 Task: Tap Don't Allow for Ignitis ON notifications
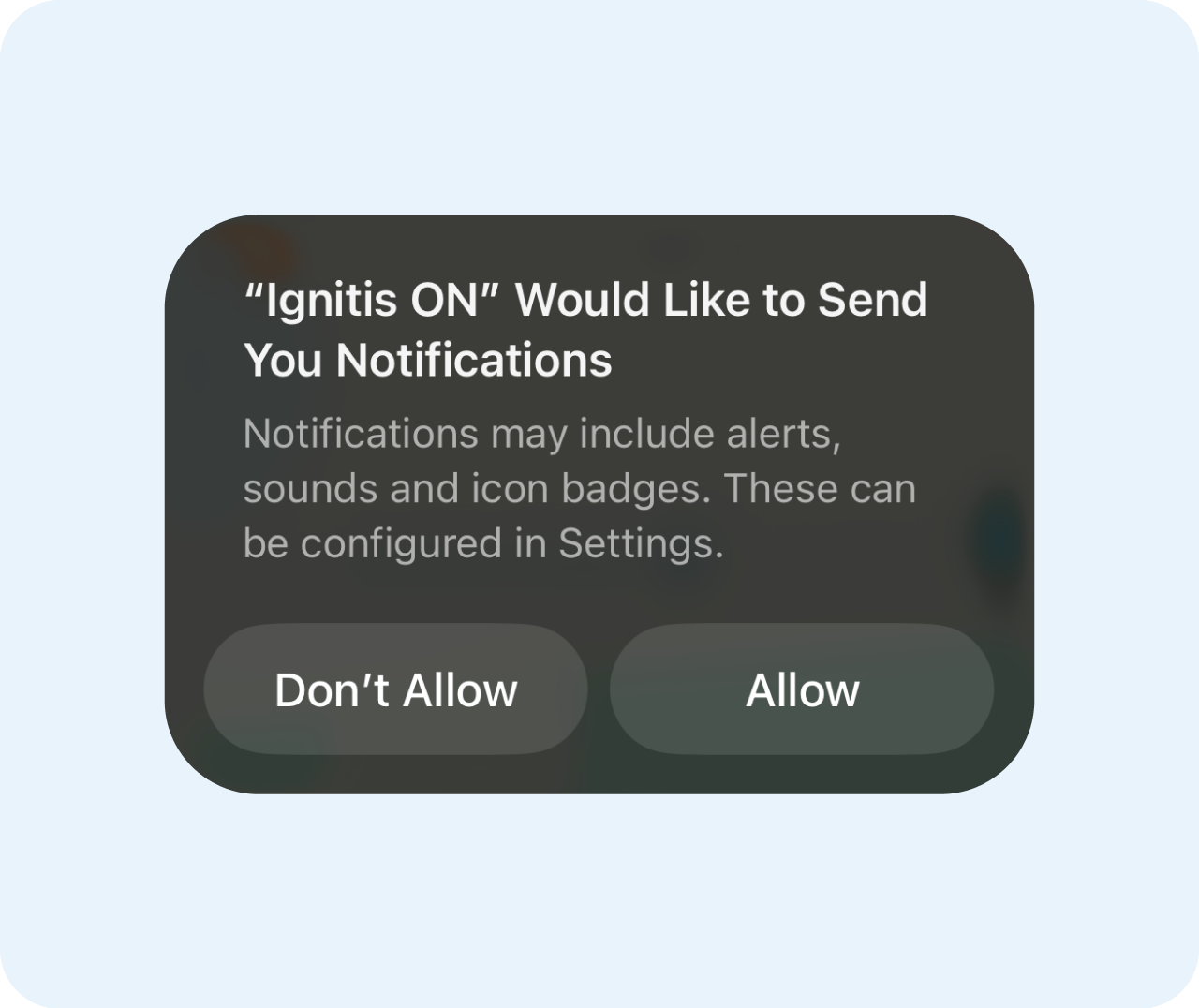pyautogui.click(x=395, y=689)
